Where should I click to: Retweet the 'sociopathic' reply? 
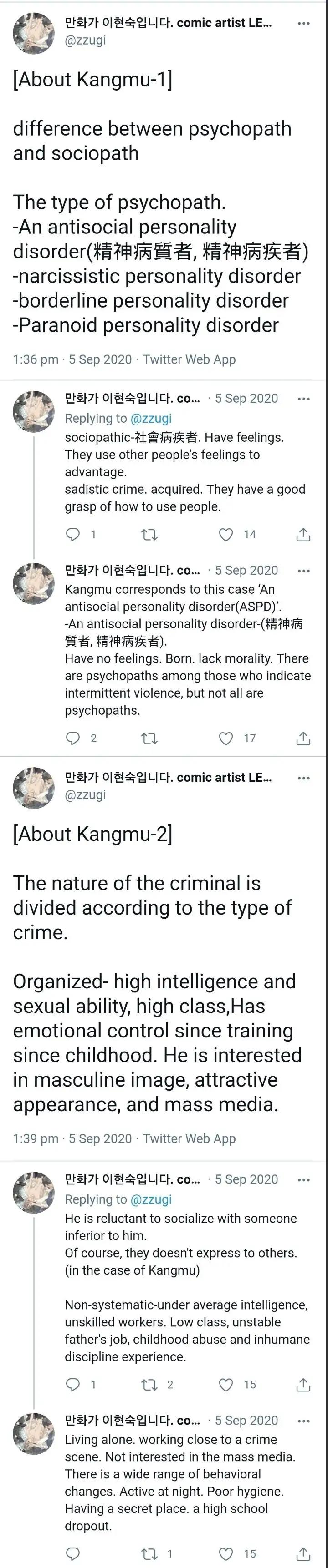tap(149, 535)
